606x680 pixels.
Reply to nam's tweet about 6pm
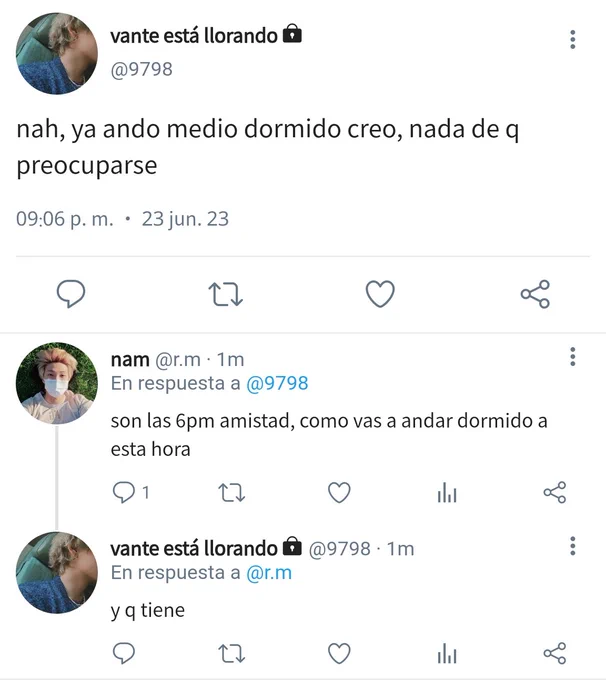point(124,493)
